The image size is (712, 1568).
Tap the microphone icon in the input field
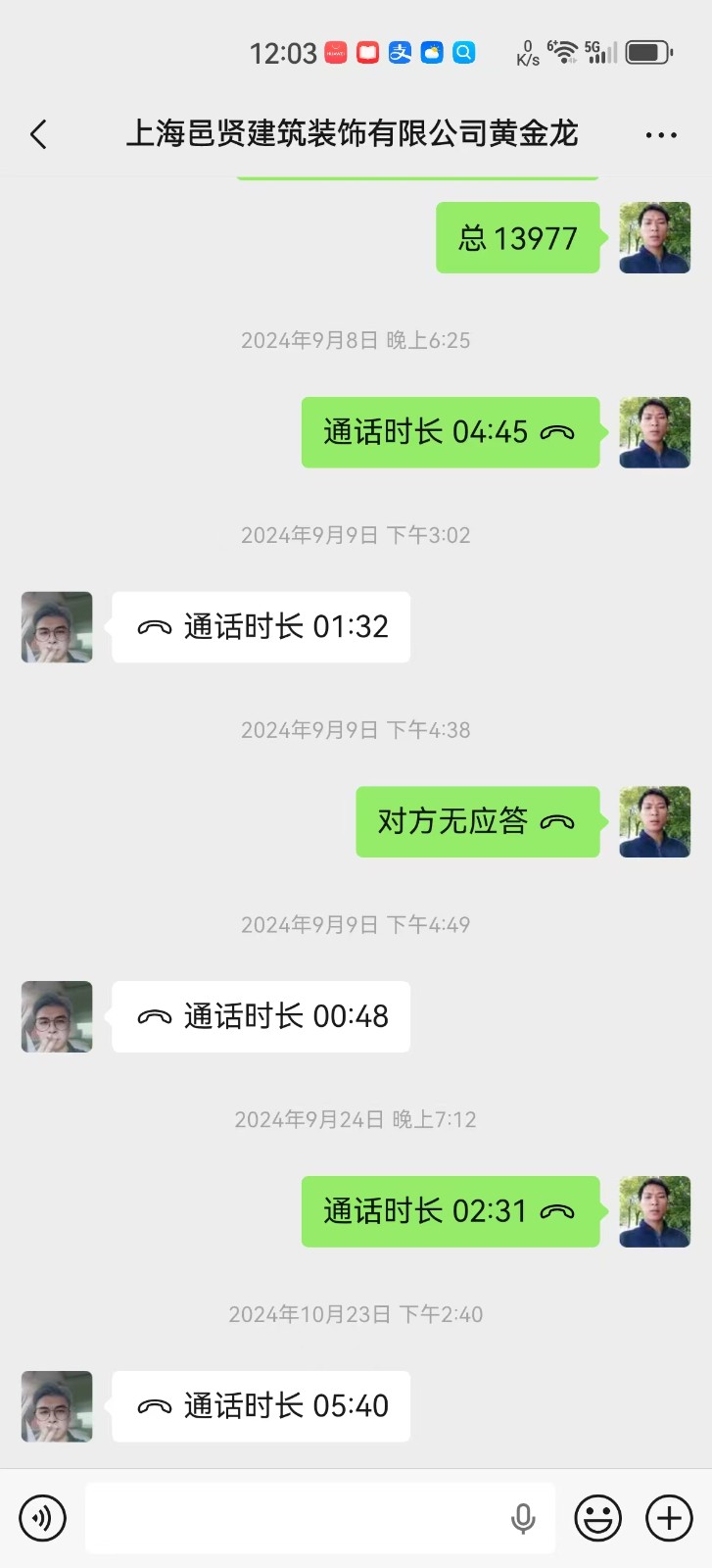524,1518
